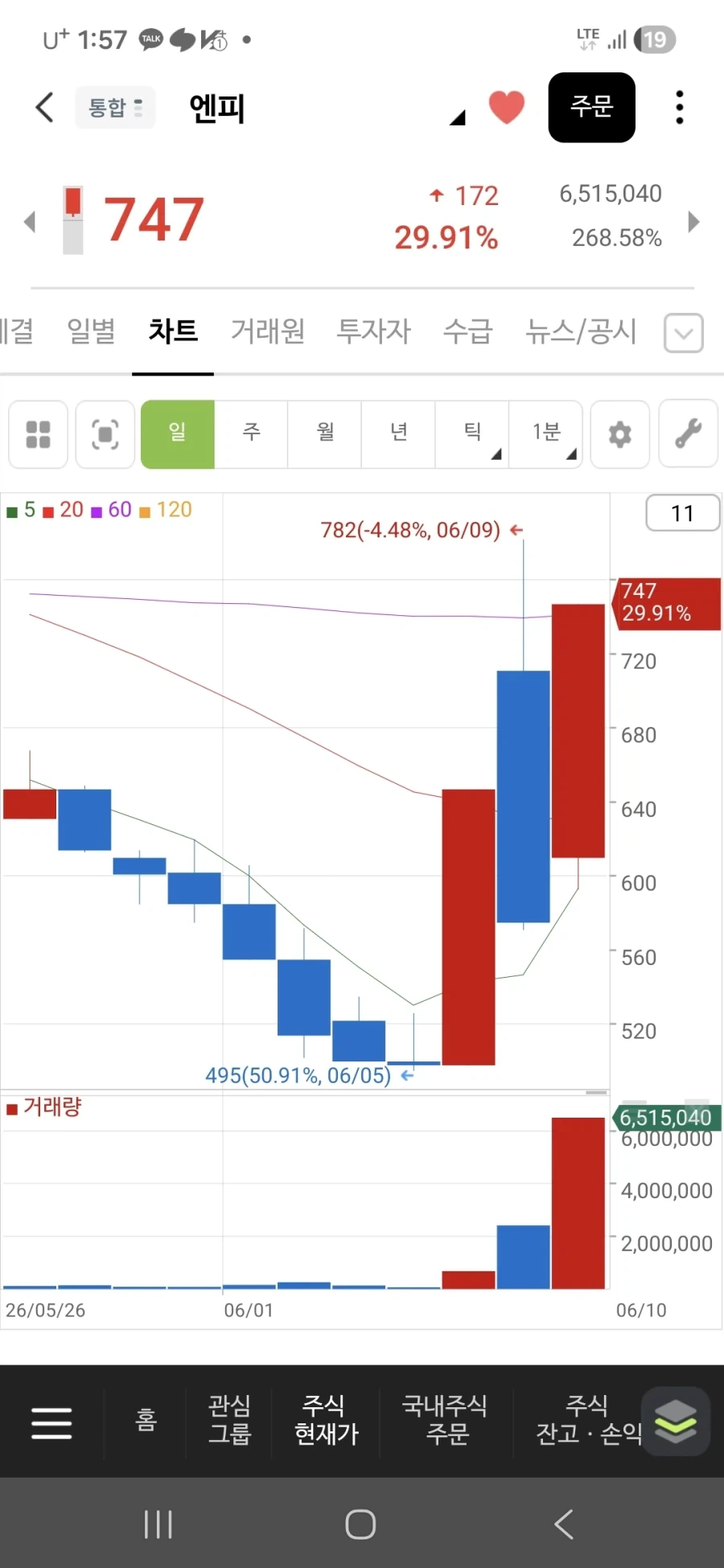Go to 관심그룹 in the bottom bar

pos(230,1420)
